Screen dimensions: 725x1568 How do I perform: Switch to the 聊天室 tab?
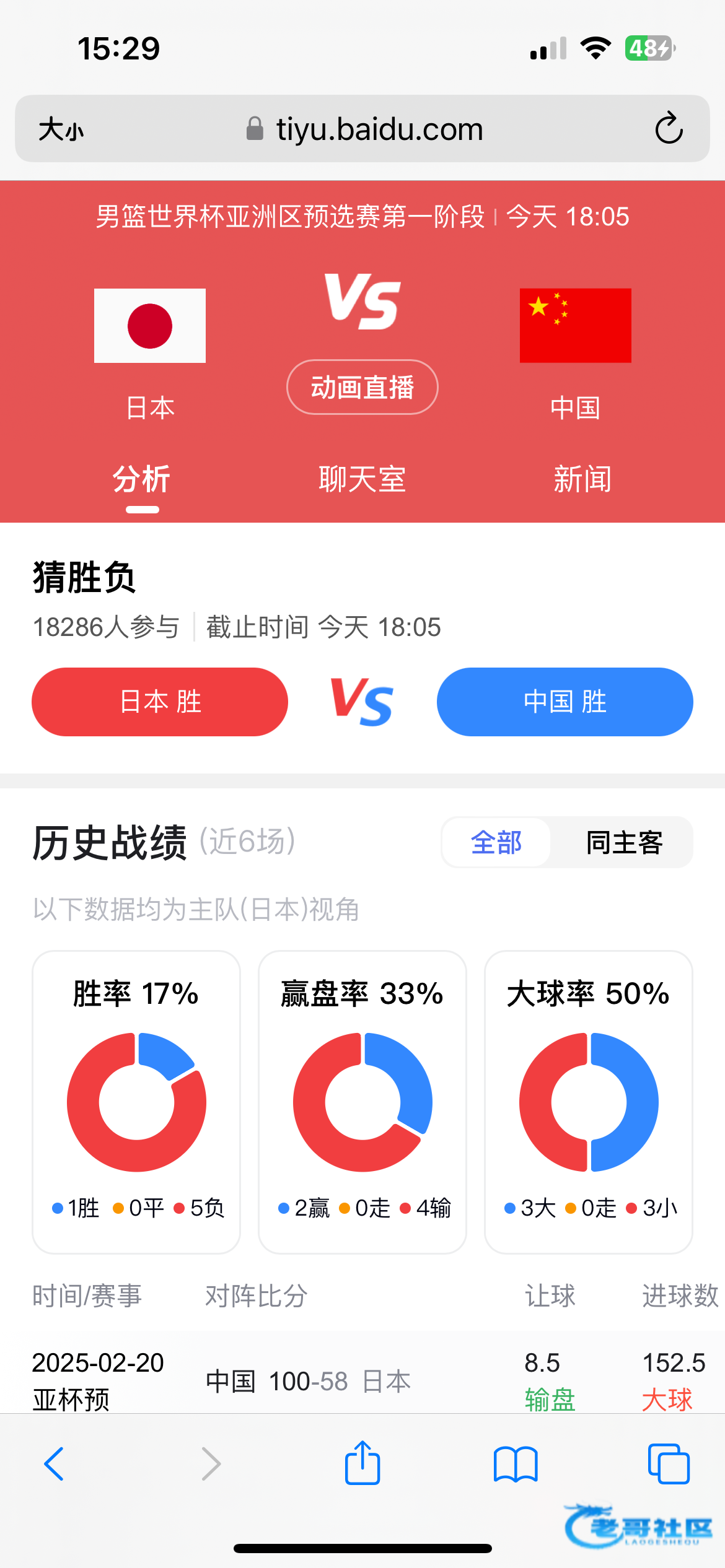tap(362, 479)
